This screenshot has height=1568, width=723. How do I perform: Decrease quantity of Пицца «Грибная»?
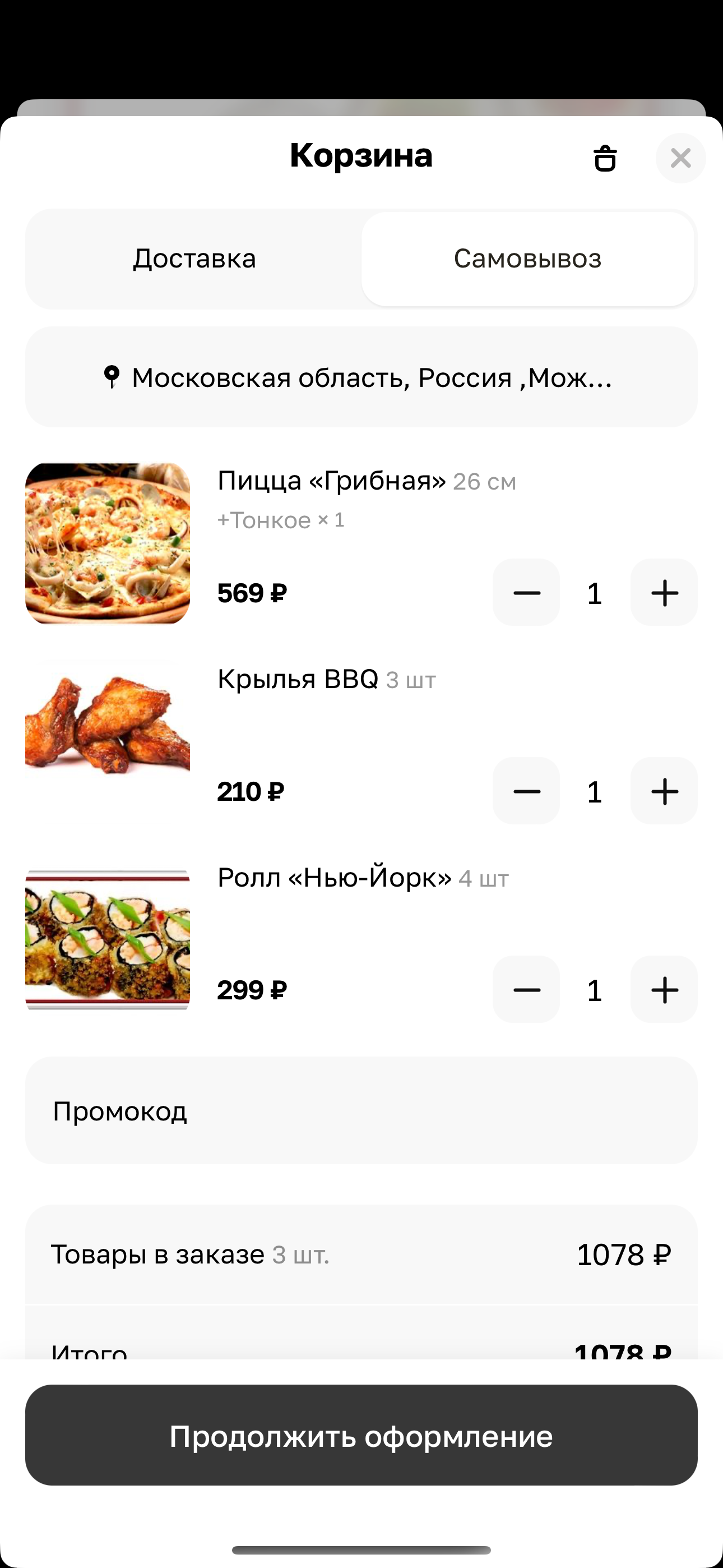526,593
